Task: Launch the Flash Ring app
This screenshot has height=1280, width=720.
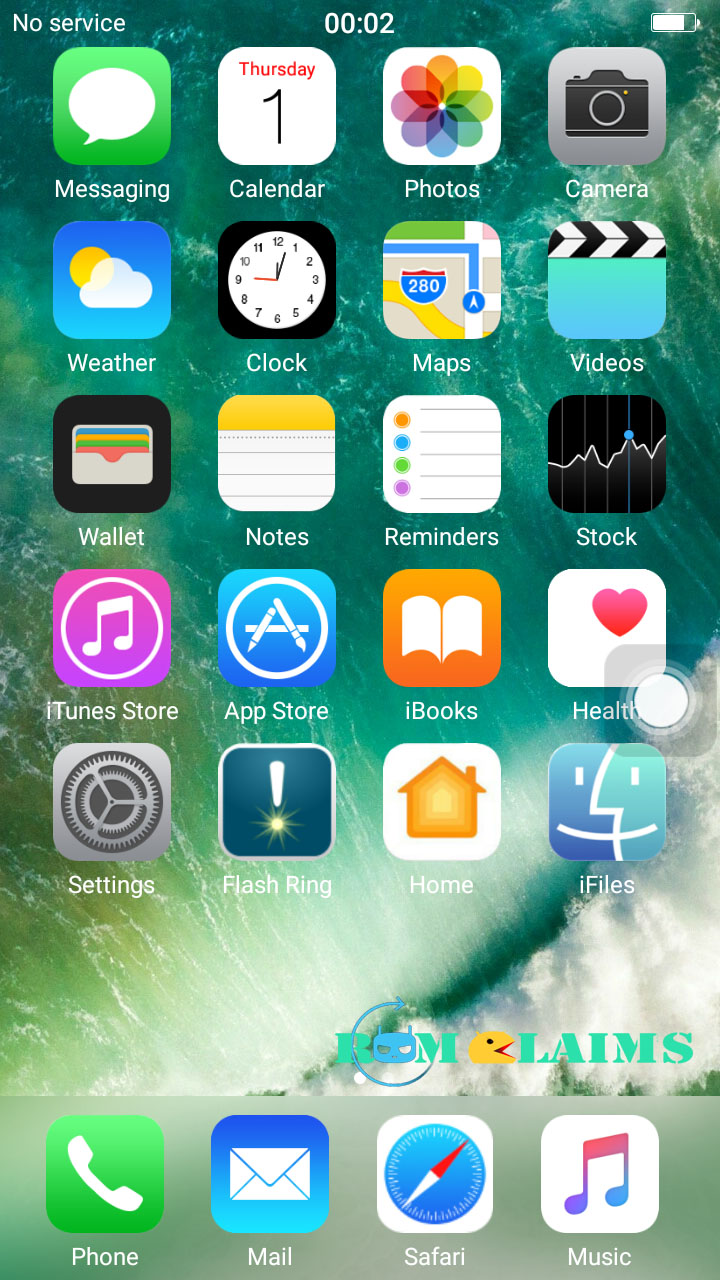Action: pyautogui.click(x=277, y=802)
